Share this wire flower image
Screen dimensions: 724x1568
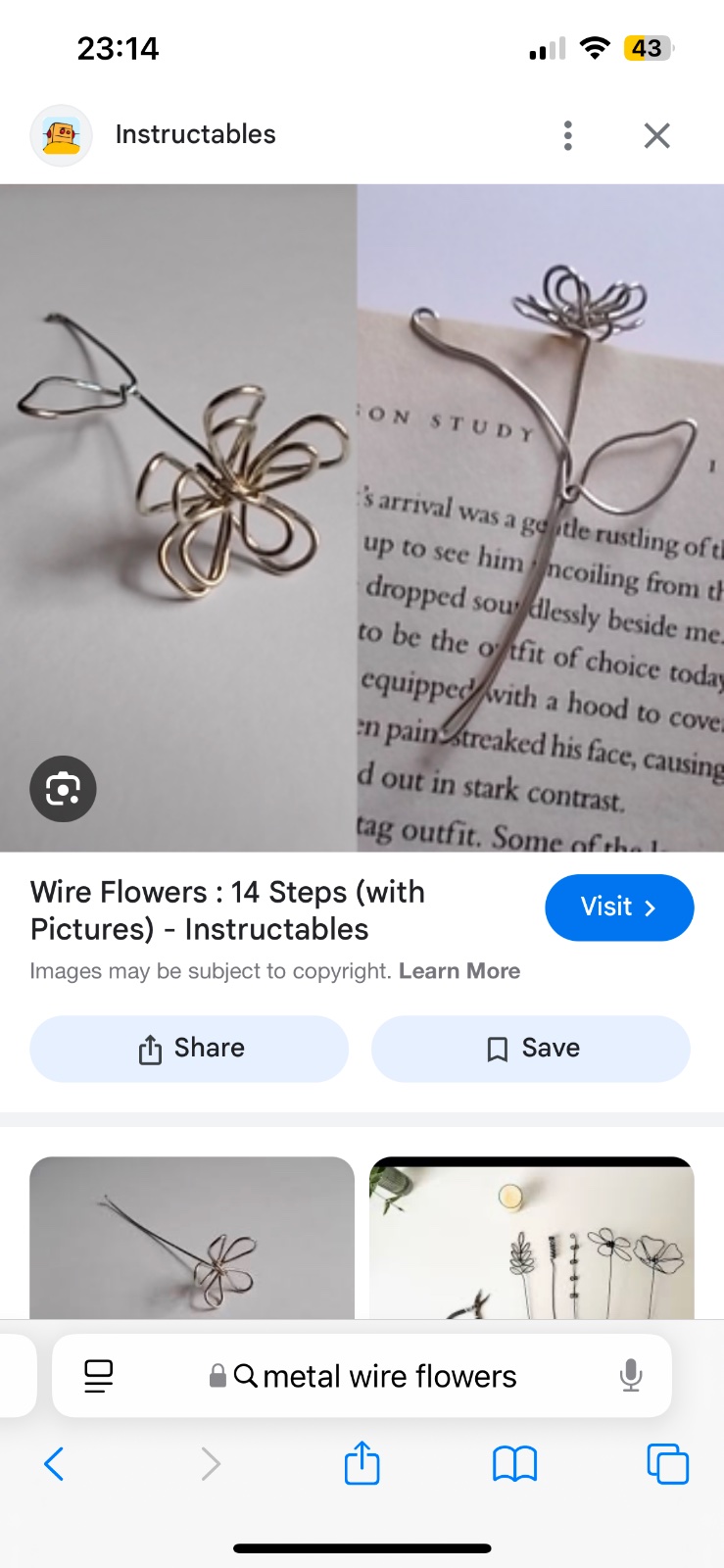pos(189,1049)
